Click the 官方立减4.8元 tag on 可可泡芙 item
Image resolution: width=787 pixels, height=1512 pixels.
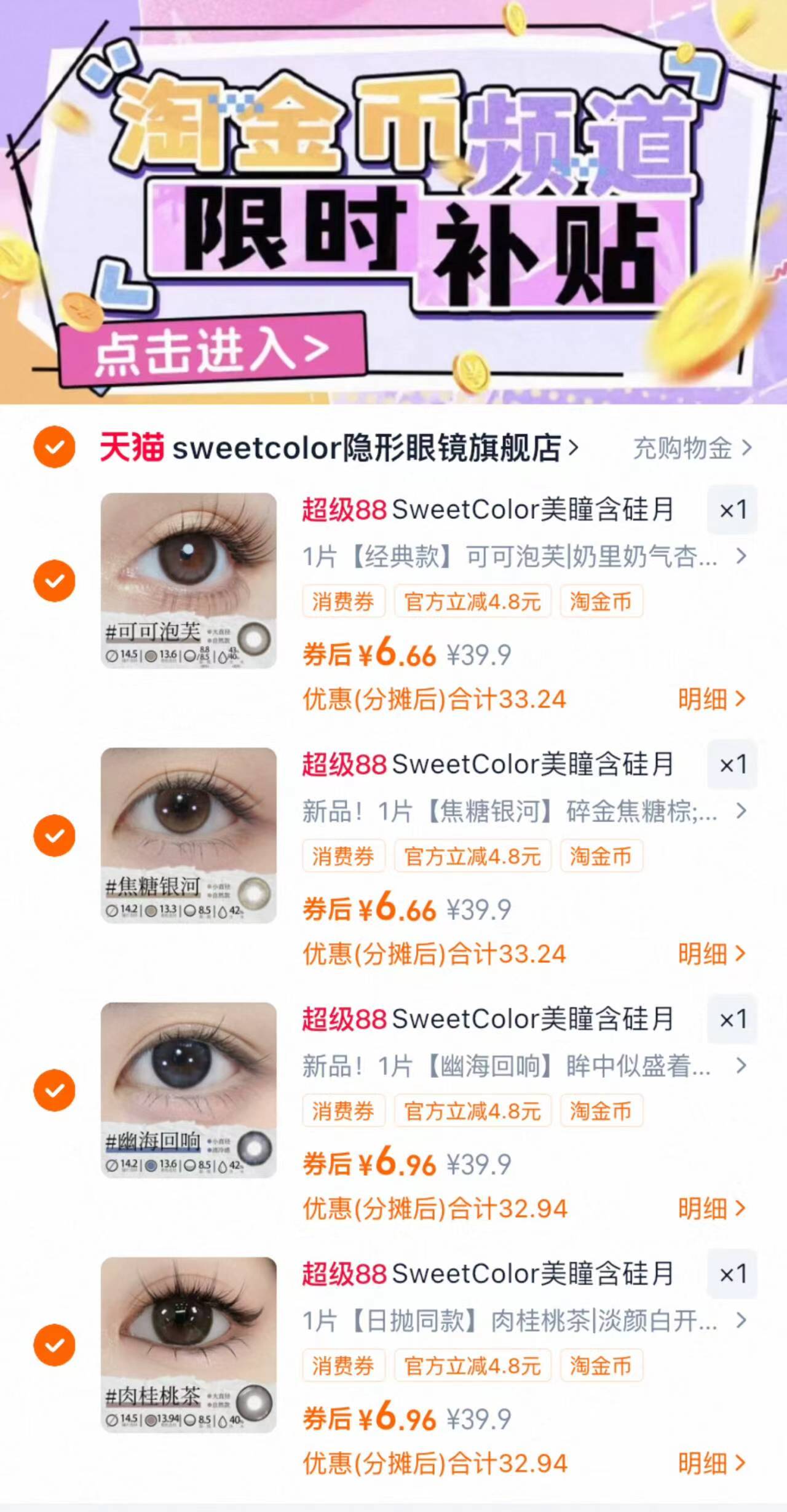pos(472,602)
